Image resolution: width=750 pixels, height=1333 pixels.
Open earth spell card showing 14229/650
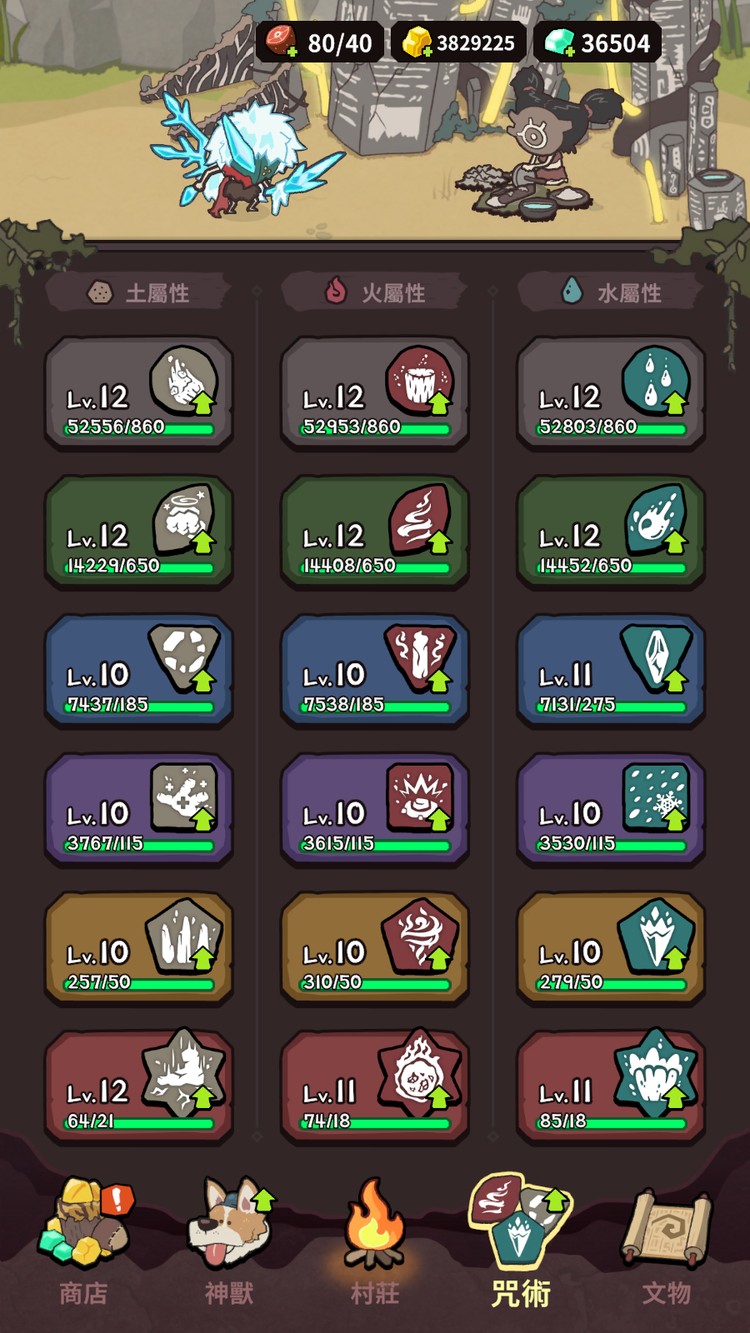point(139,532)
